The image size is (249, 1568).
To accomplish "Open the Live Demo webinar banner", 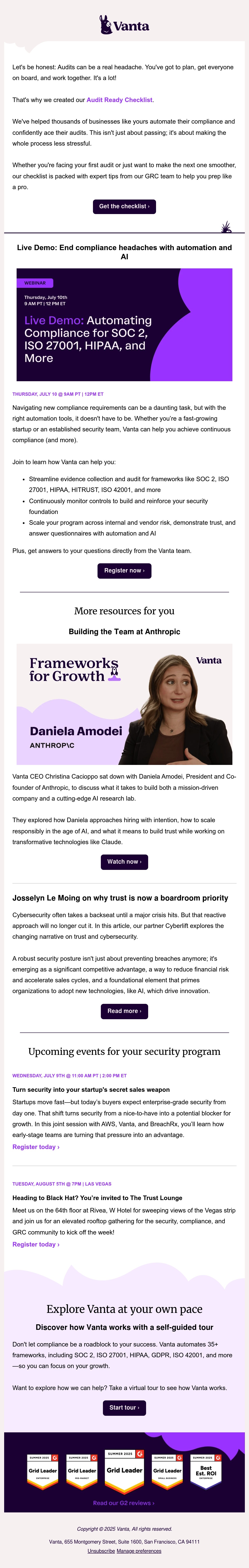I will [x=124, y=324].
